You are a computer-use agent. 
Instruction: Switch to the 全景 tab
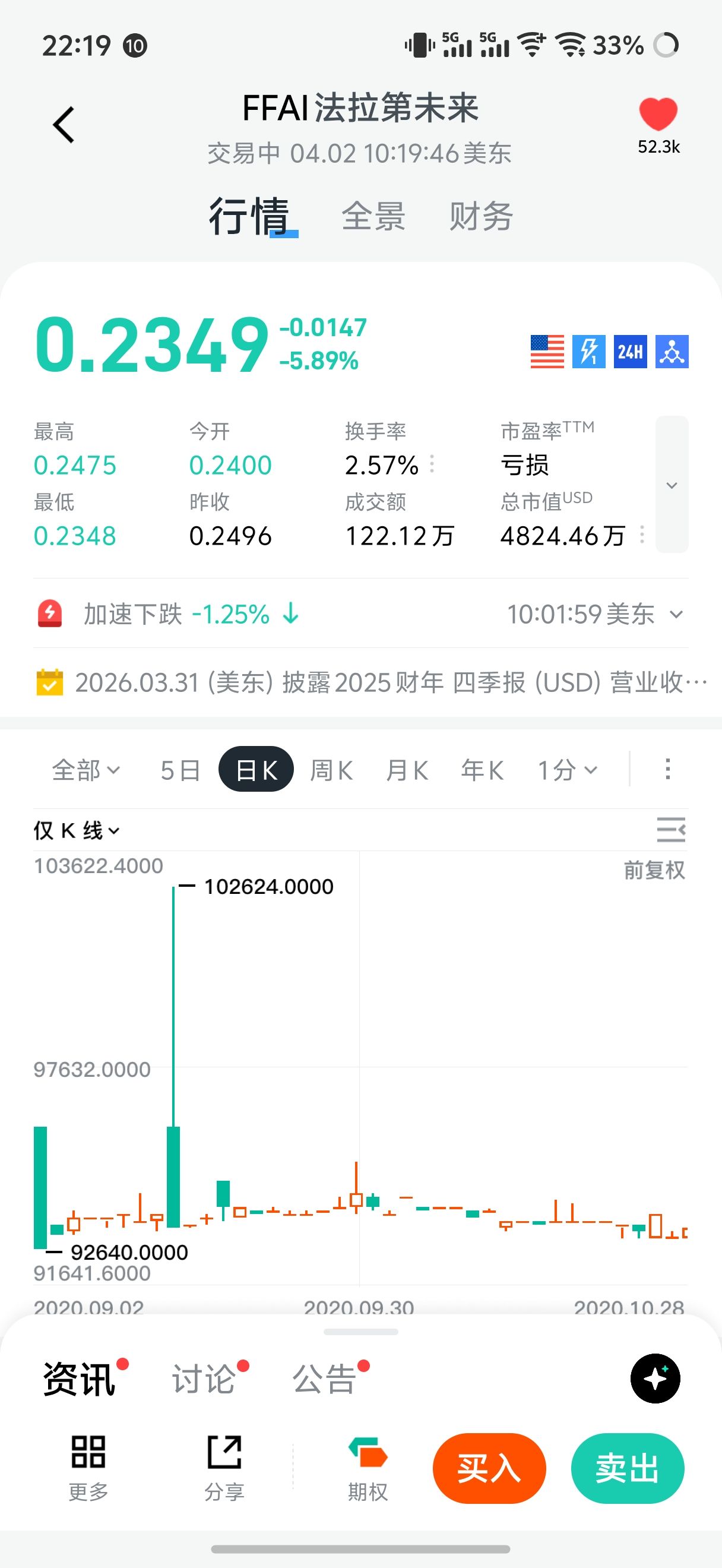pos(373,217)
